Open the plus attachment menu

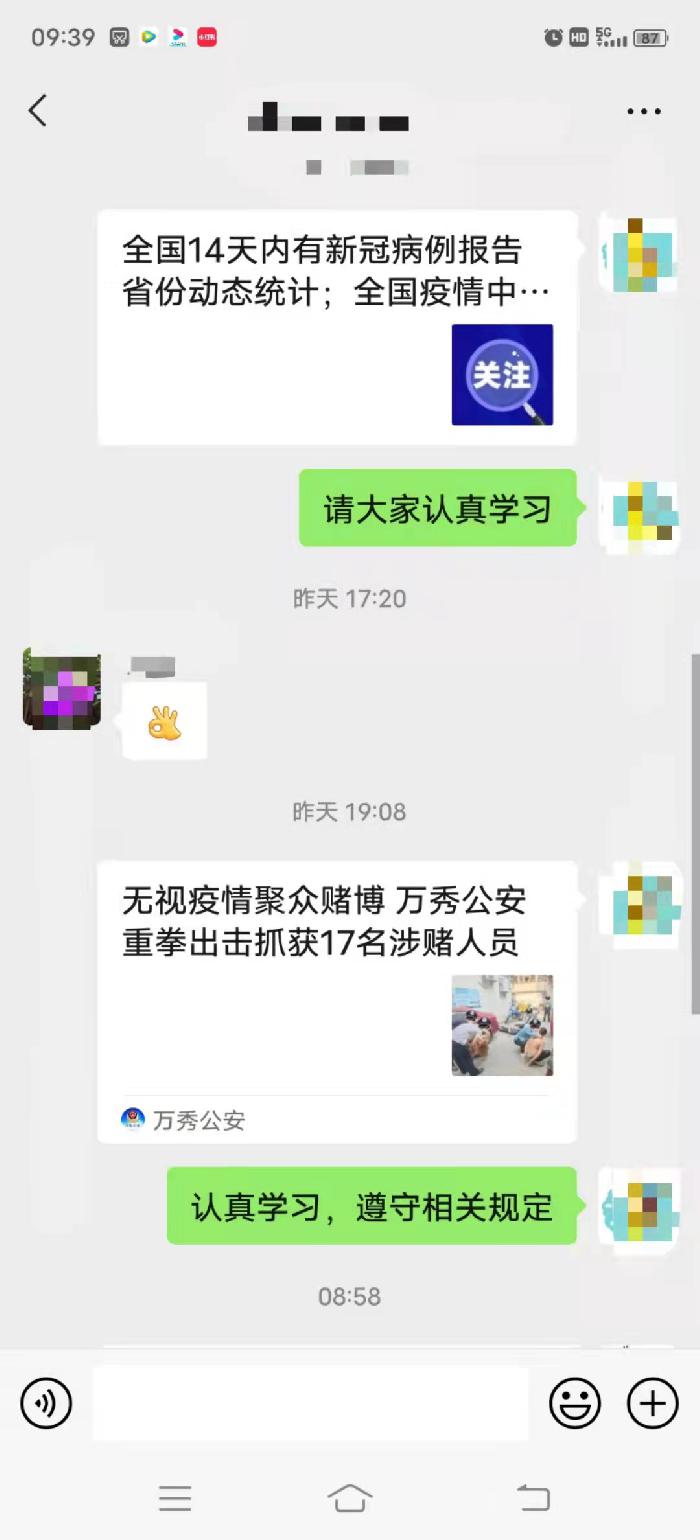(652, 1403)
